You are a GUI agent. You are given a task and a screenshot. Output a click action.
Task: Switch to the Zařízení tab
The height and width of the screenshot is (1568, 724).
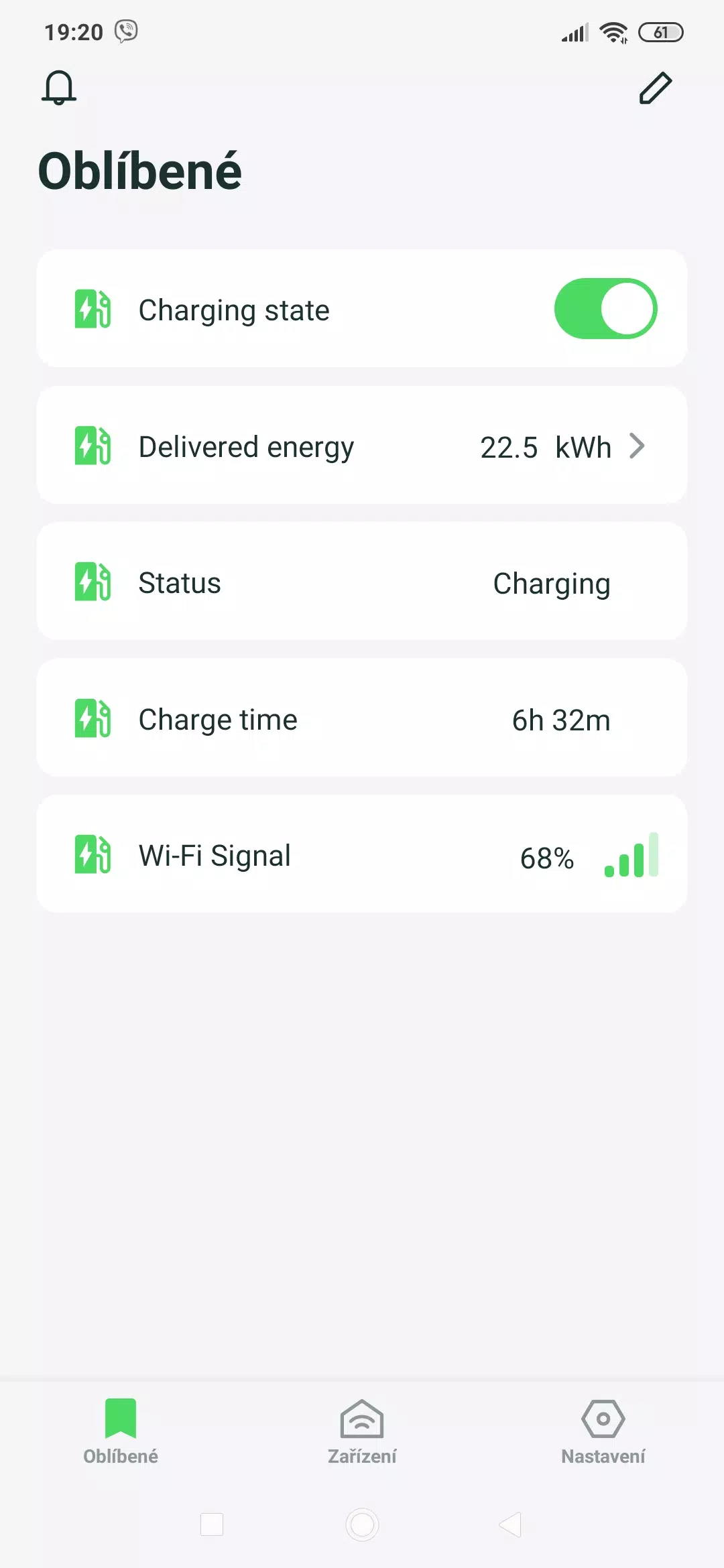362,1432
